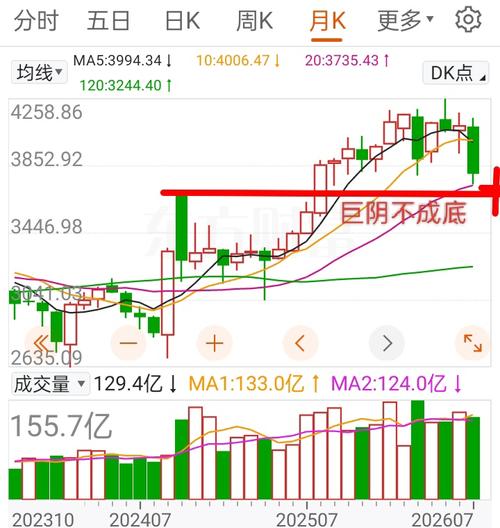Image resolution: width=500 pixels, height=528 pixels.
Task: Jump to earliest data with double arrow
Action: pyautogui.click(x=42, y=343)
